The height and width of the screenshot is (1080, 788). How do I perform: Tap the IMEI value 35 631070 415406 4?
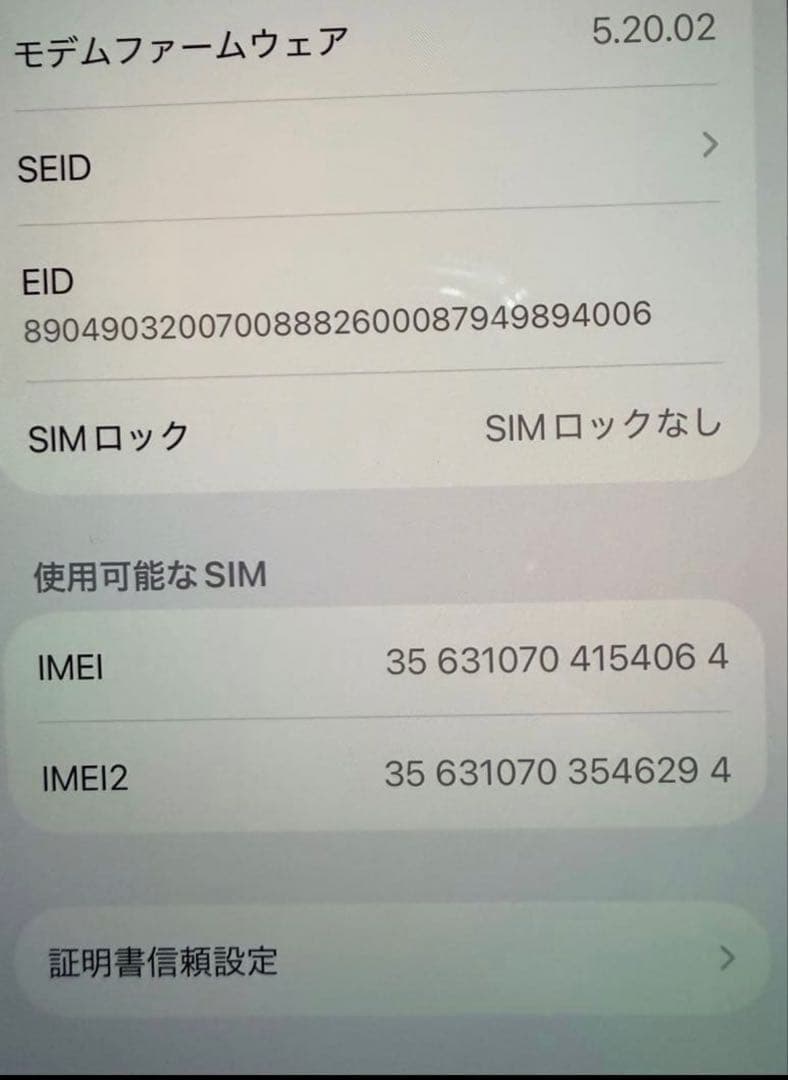(x=558, y=659)
